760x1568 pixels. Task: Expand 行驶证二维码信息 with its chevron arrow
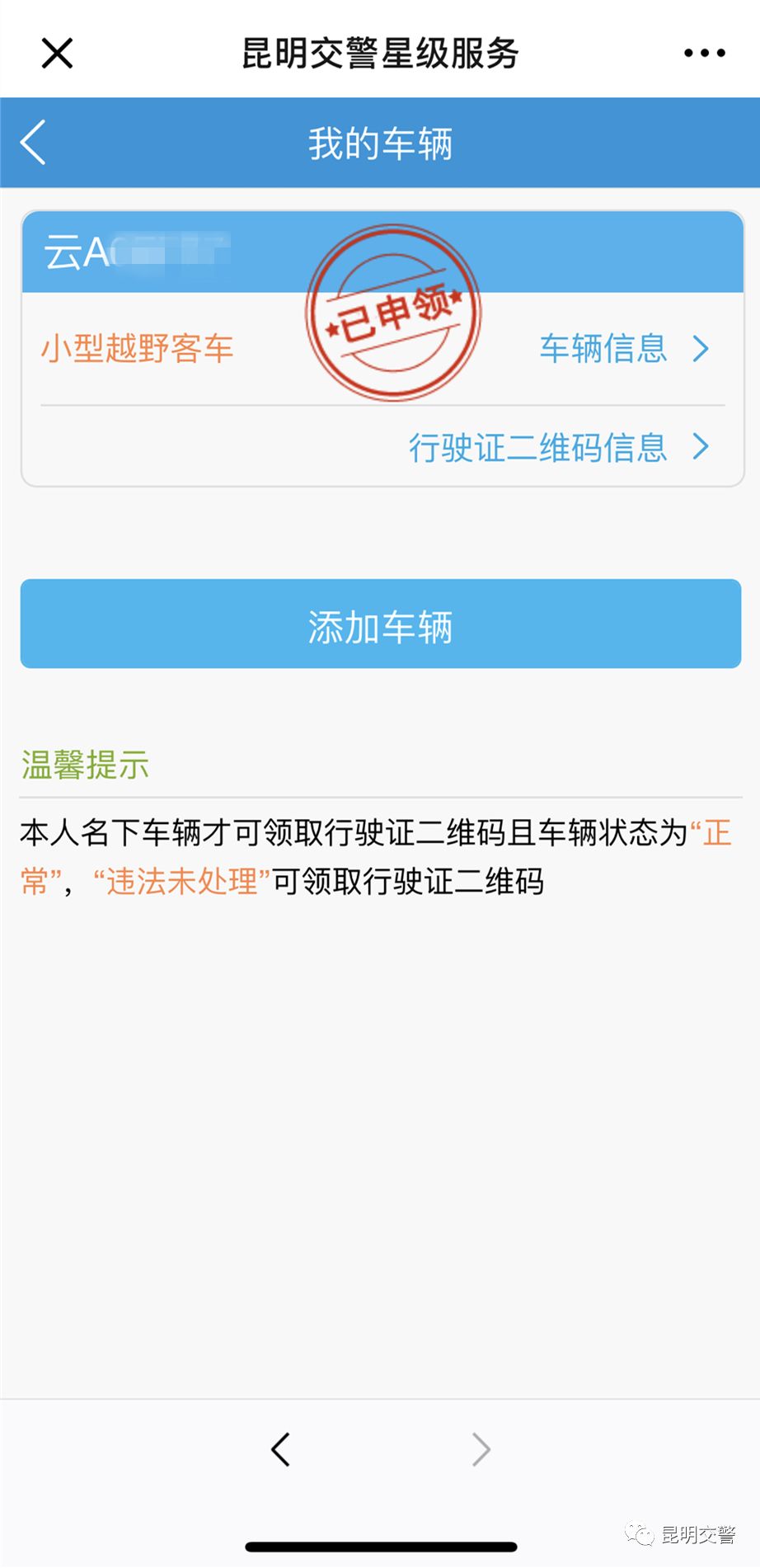(x=701, y=448)
